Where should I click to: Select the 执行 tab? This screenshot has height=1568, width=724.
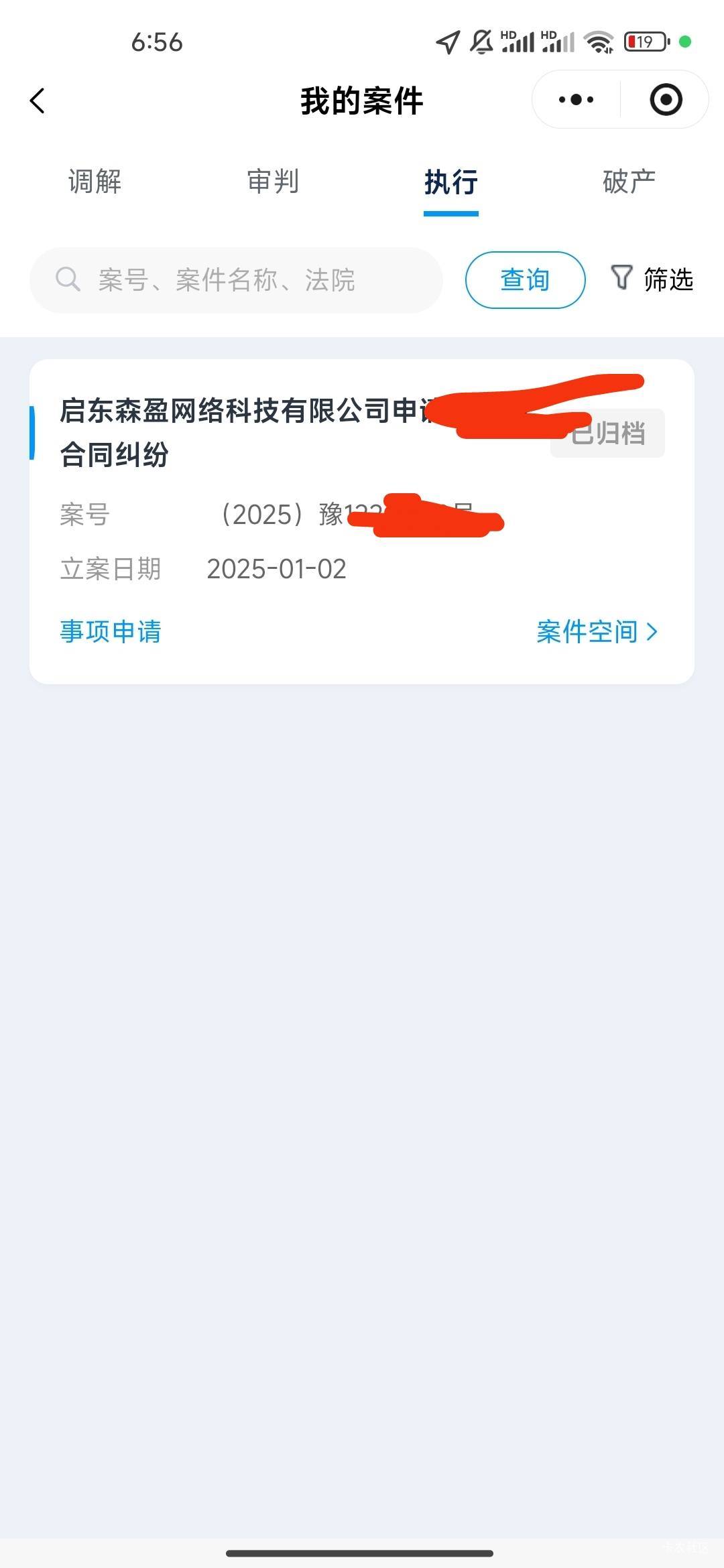pos(450,182)
